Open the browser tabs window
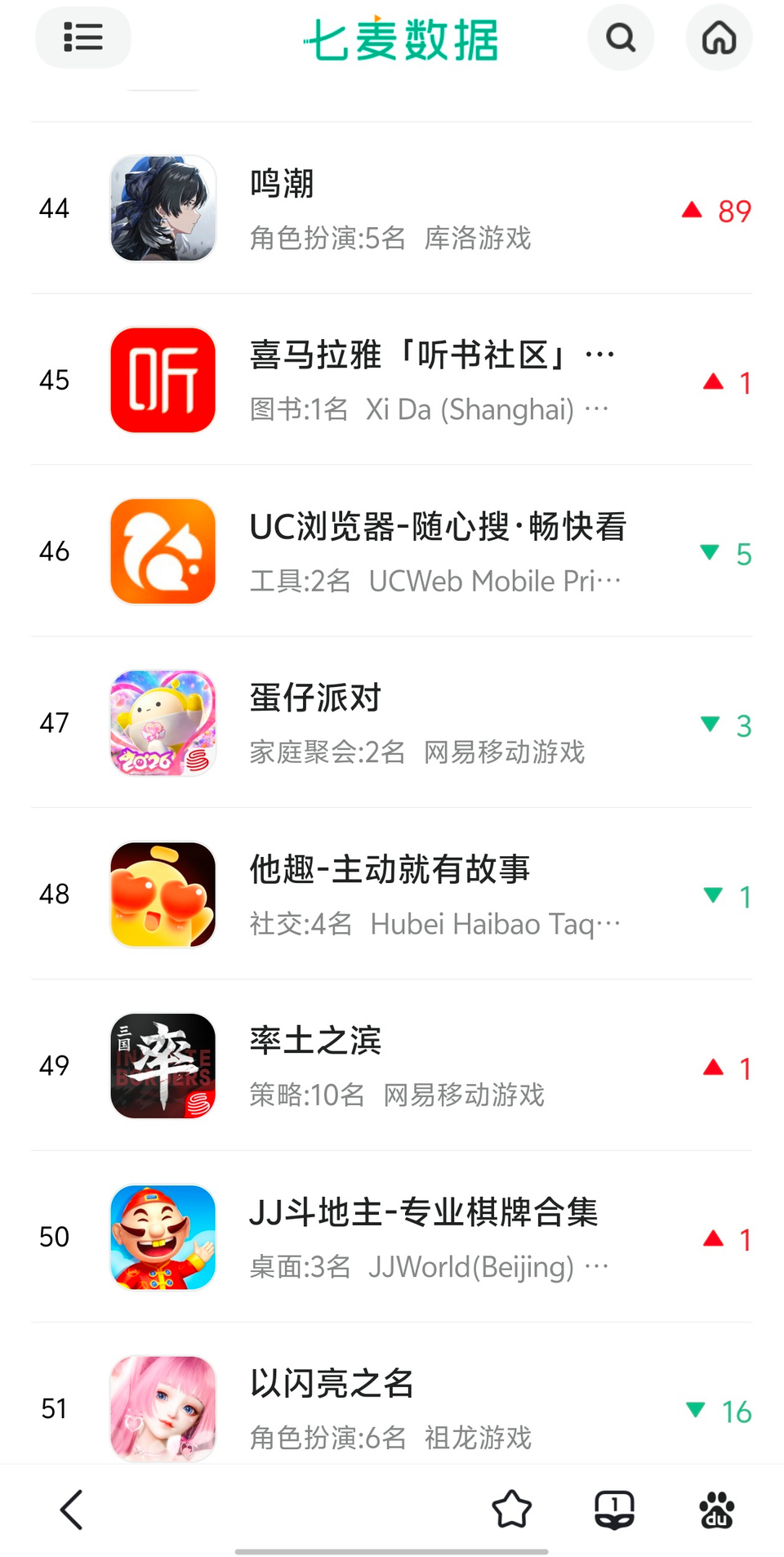Image resolution: width=784 pixels, height=1557 pixels. click(x=614, y=1510)
